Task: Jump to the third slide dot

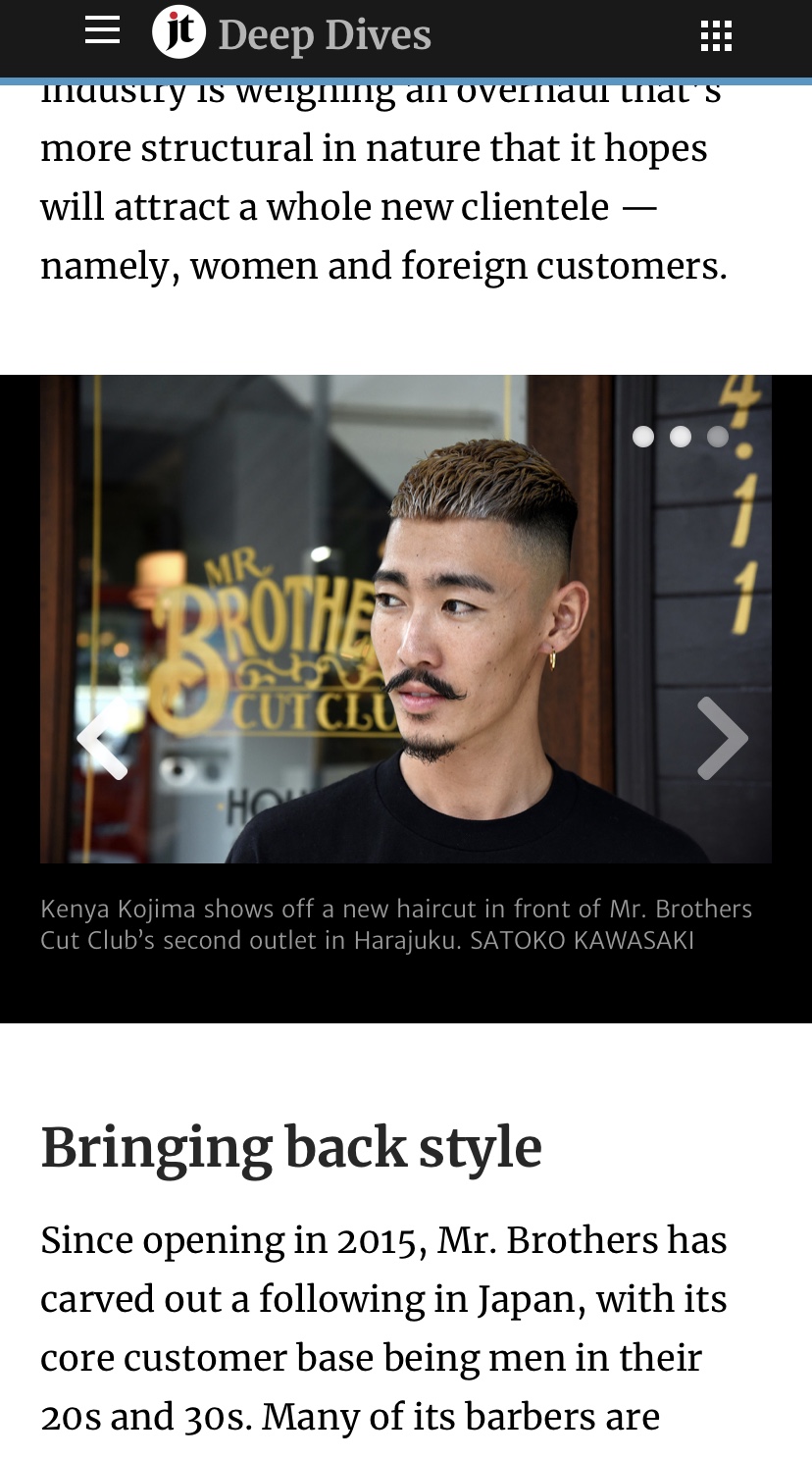Action: [x=718, y=437]
